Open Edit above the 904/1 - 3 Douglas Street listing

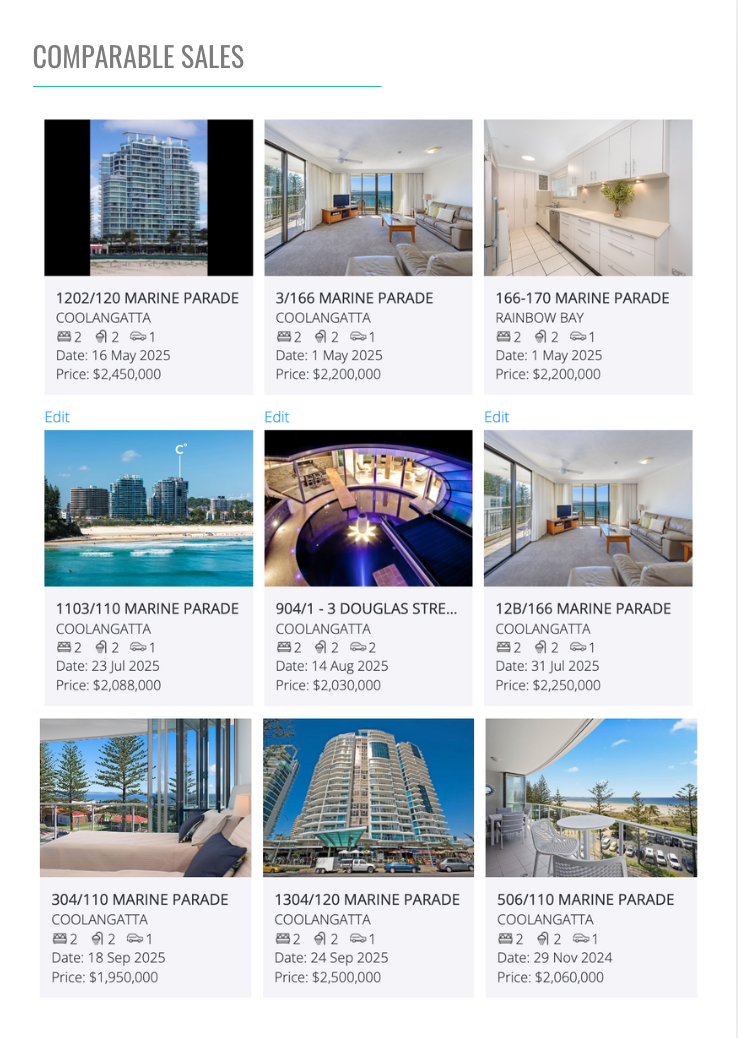click(277, 417)
